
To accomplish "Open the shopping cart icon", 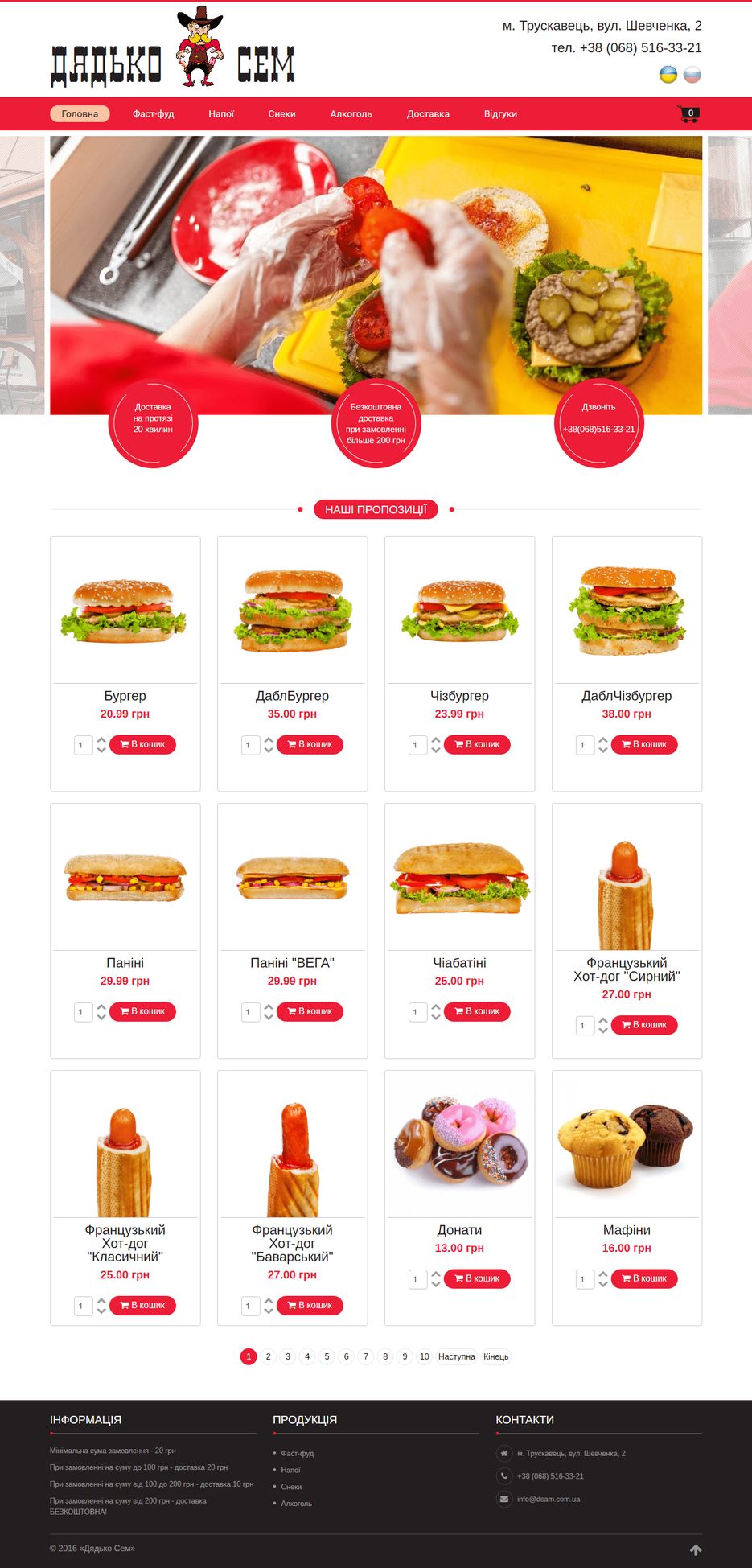I will (688, 114).
